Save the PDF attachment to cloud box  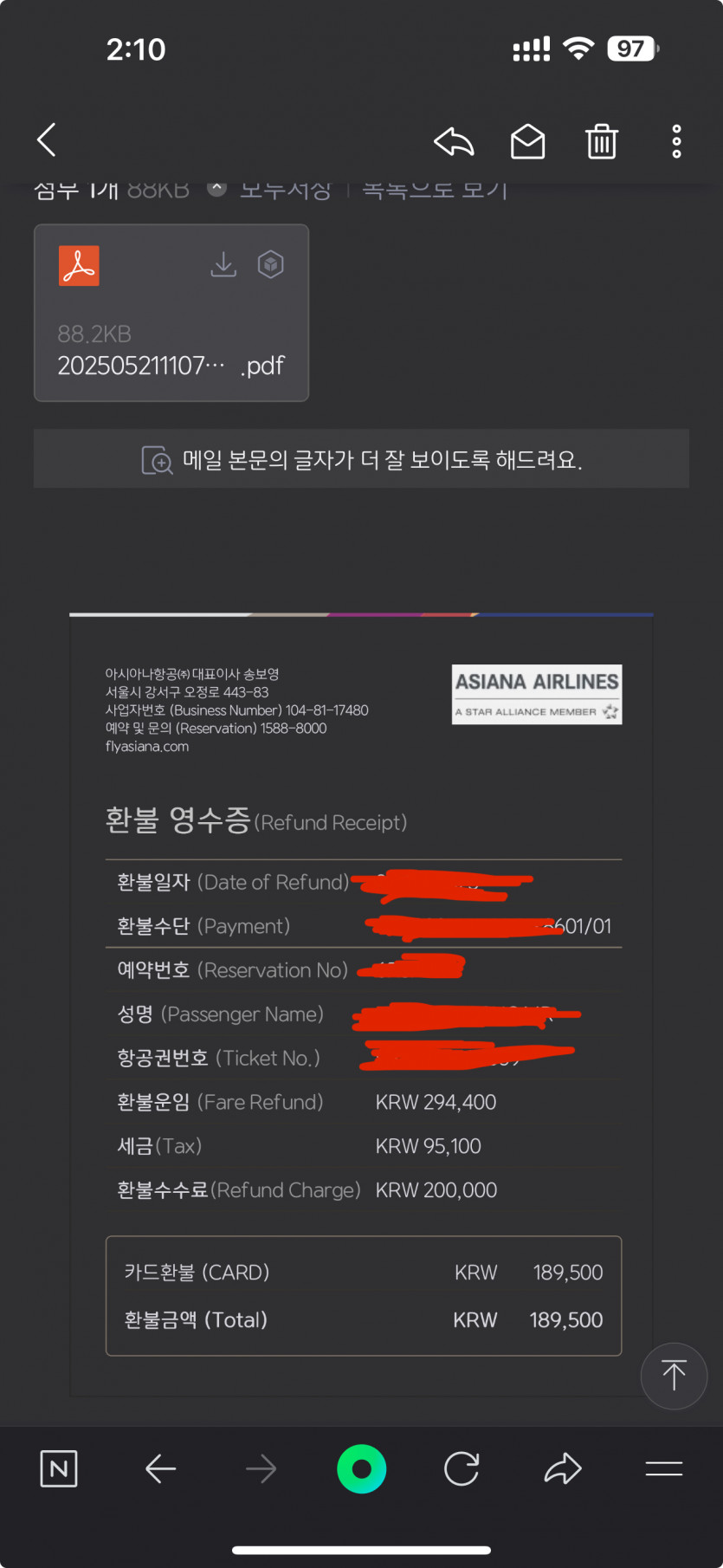point(271,264)
